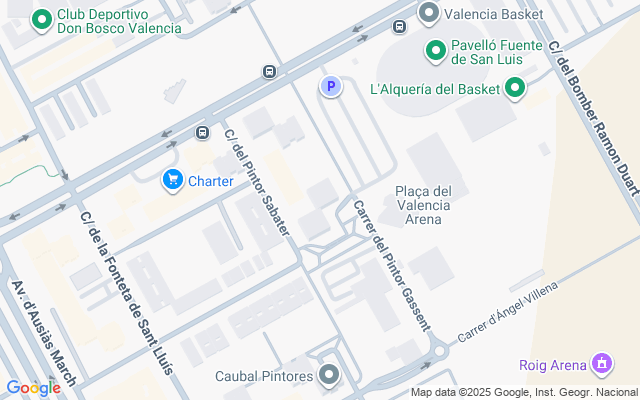
Task: Open the Charter supermarket pin
Action: tap(173, 180)
